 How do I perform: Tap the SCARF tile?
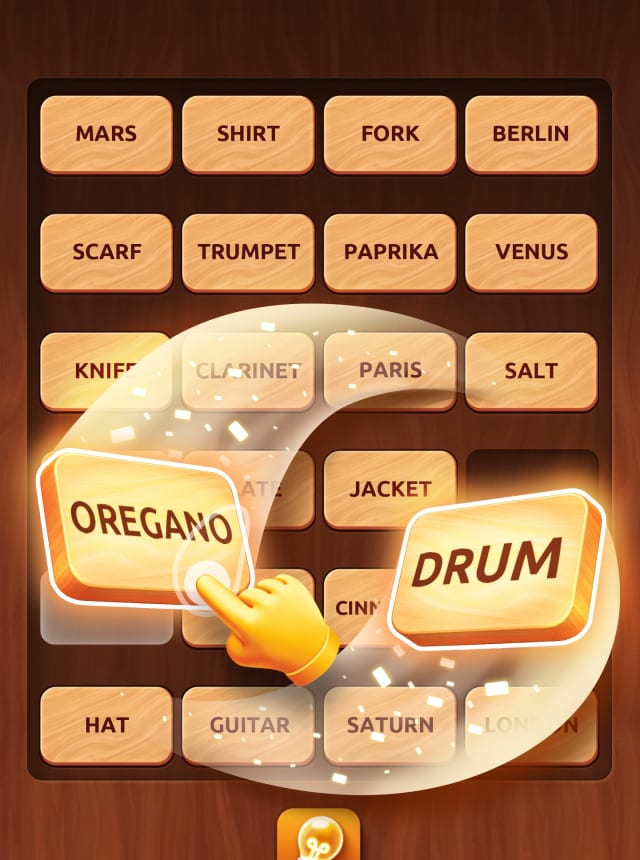(x=106, y=252)
